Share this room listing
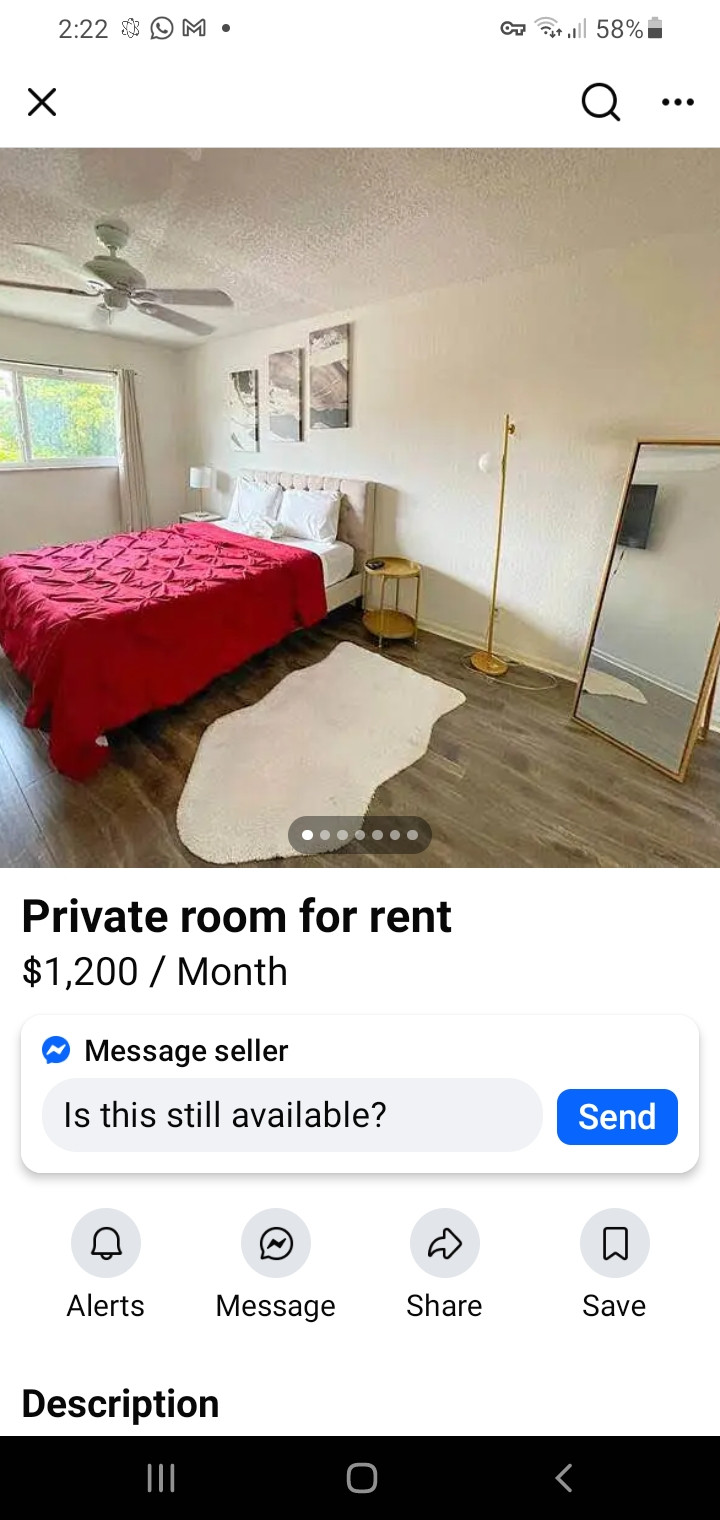The image size is (720, 1520). click(445, 1243)
